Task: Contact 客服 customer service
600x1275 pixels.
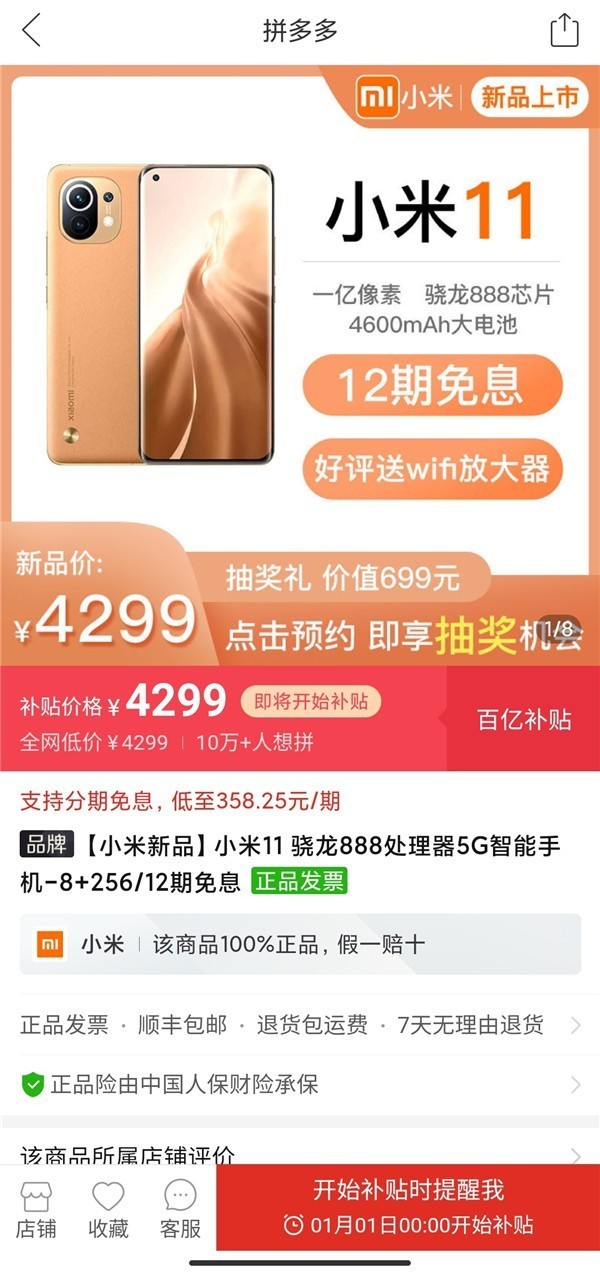Action: click(x=180, y=1210)
